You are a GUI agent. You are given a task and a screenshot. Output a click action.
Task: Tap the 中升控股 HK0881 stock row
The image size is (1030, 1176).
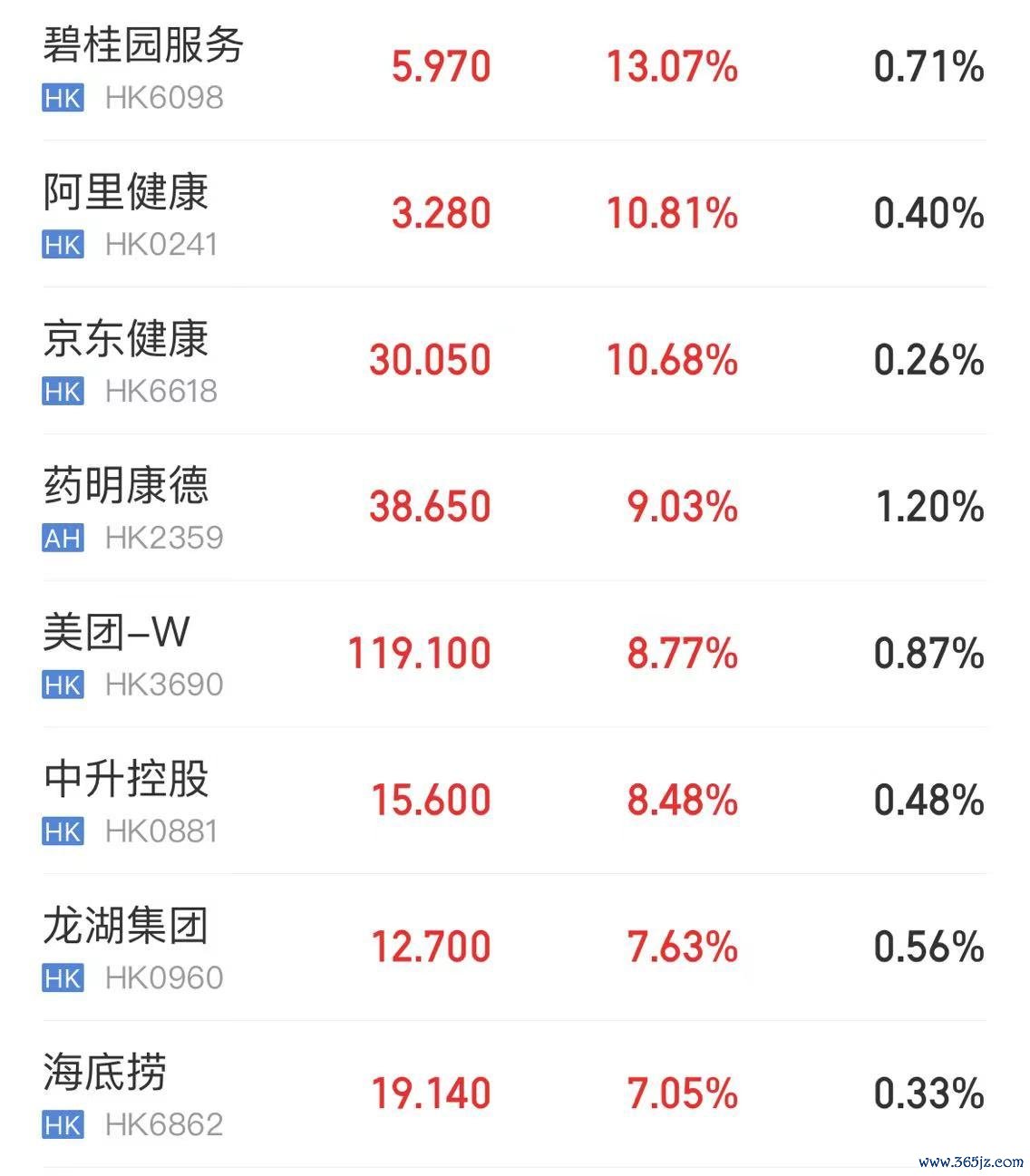coord(126,779)
